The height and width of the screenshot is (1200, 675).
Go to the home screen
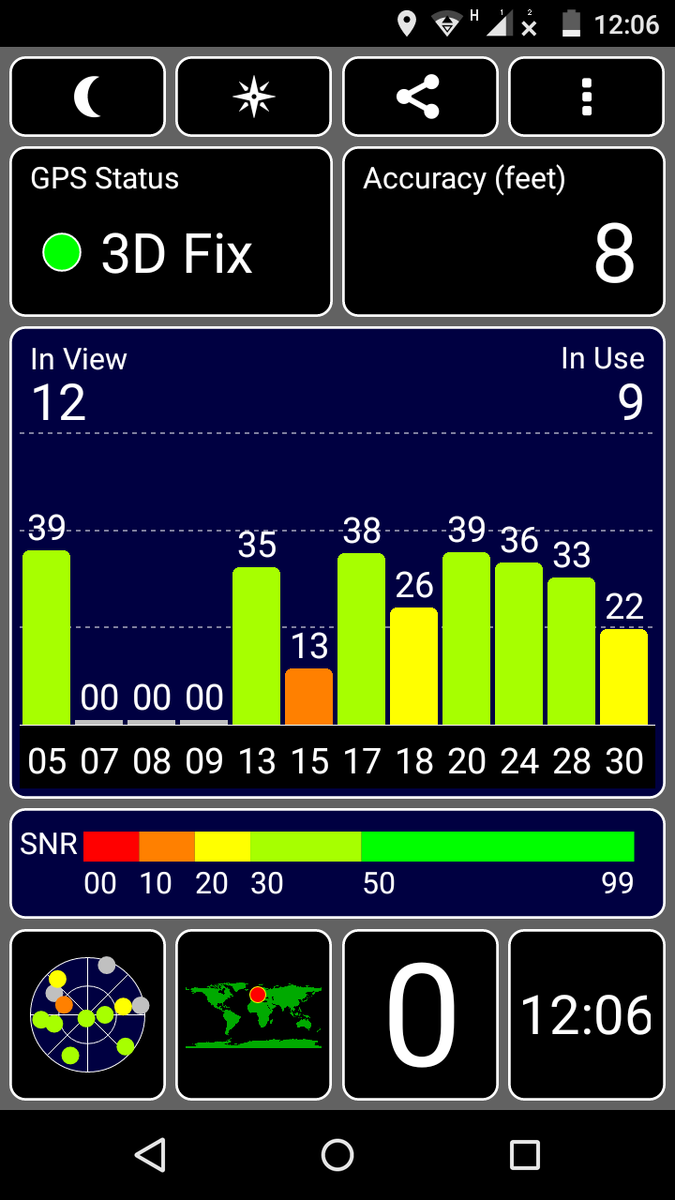[x=337, y=1155]
